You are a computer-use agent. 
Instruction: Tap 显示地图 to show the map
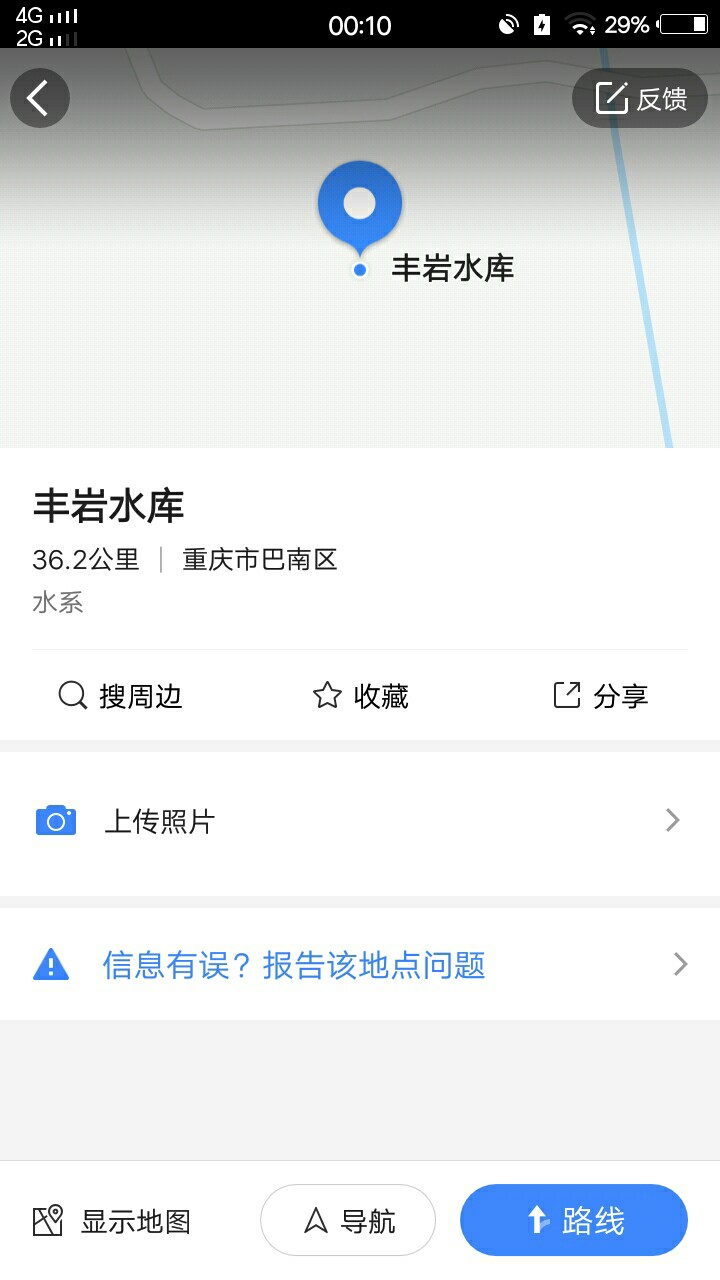pyautogui.click(x=111, y=1221)
